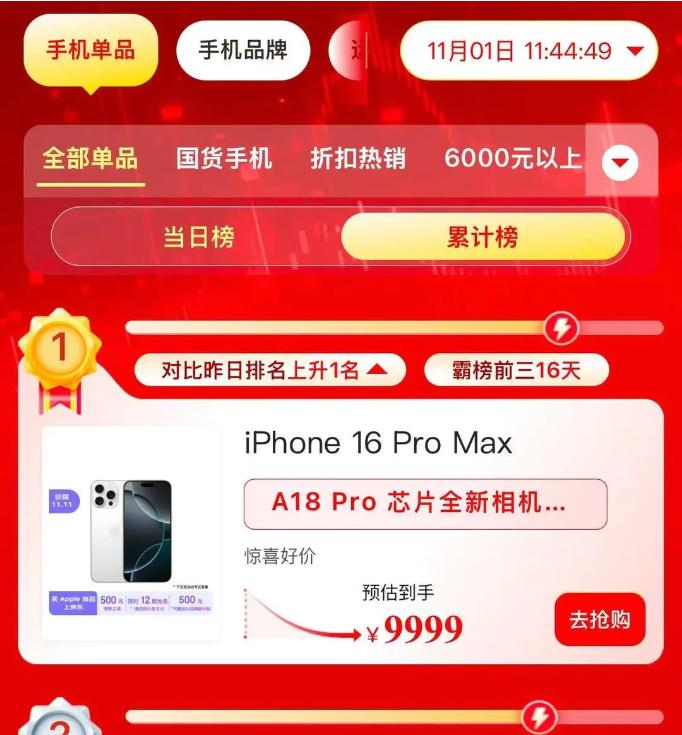Select the 手机单品 tab

pos(91,50)
